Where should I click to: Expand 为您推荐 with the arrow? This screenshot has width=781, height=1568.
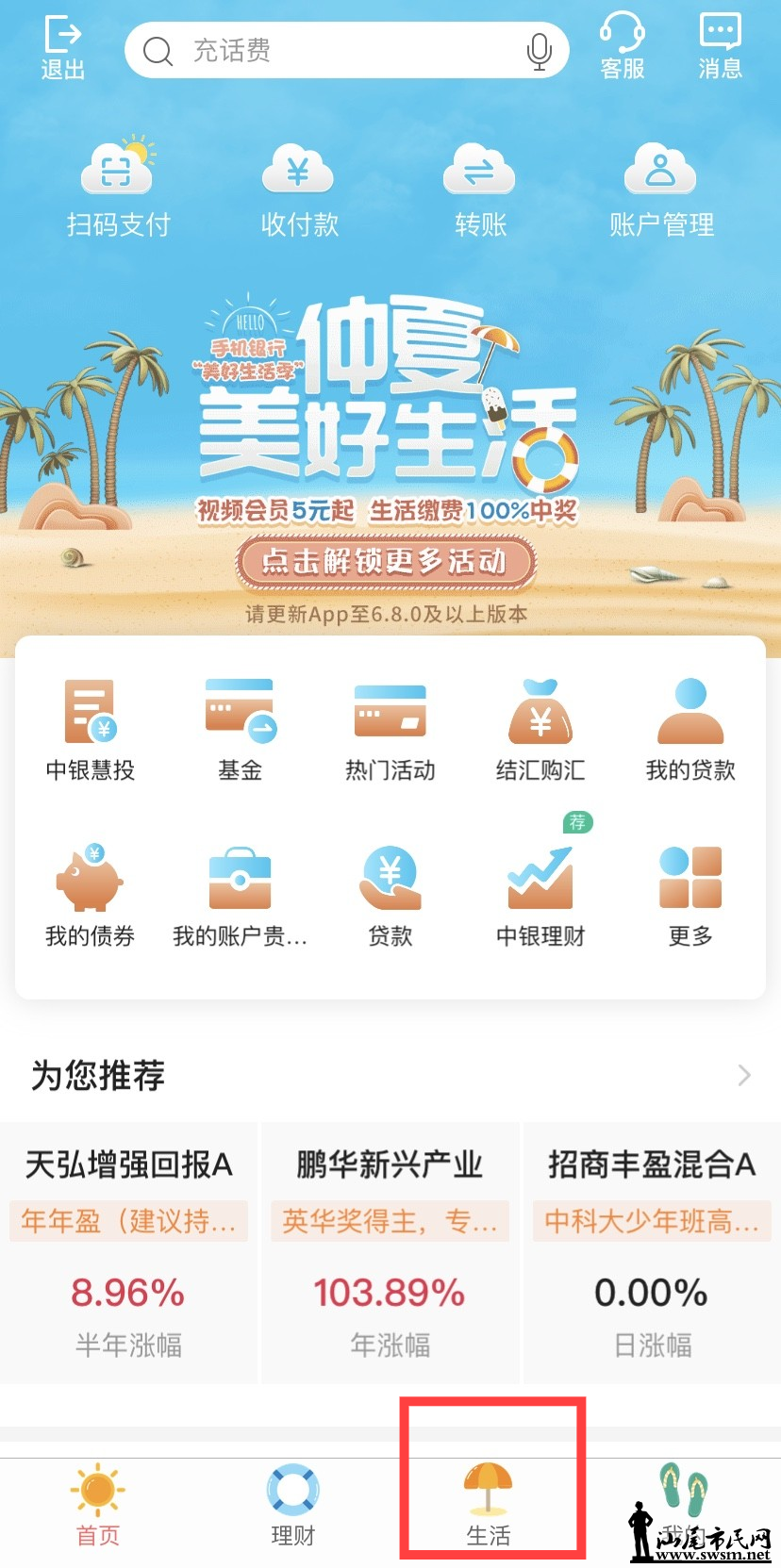coord(743,1075)
